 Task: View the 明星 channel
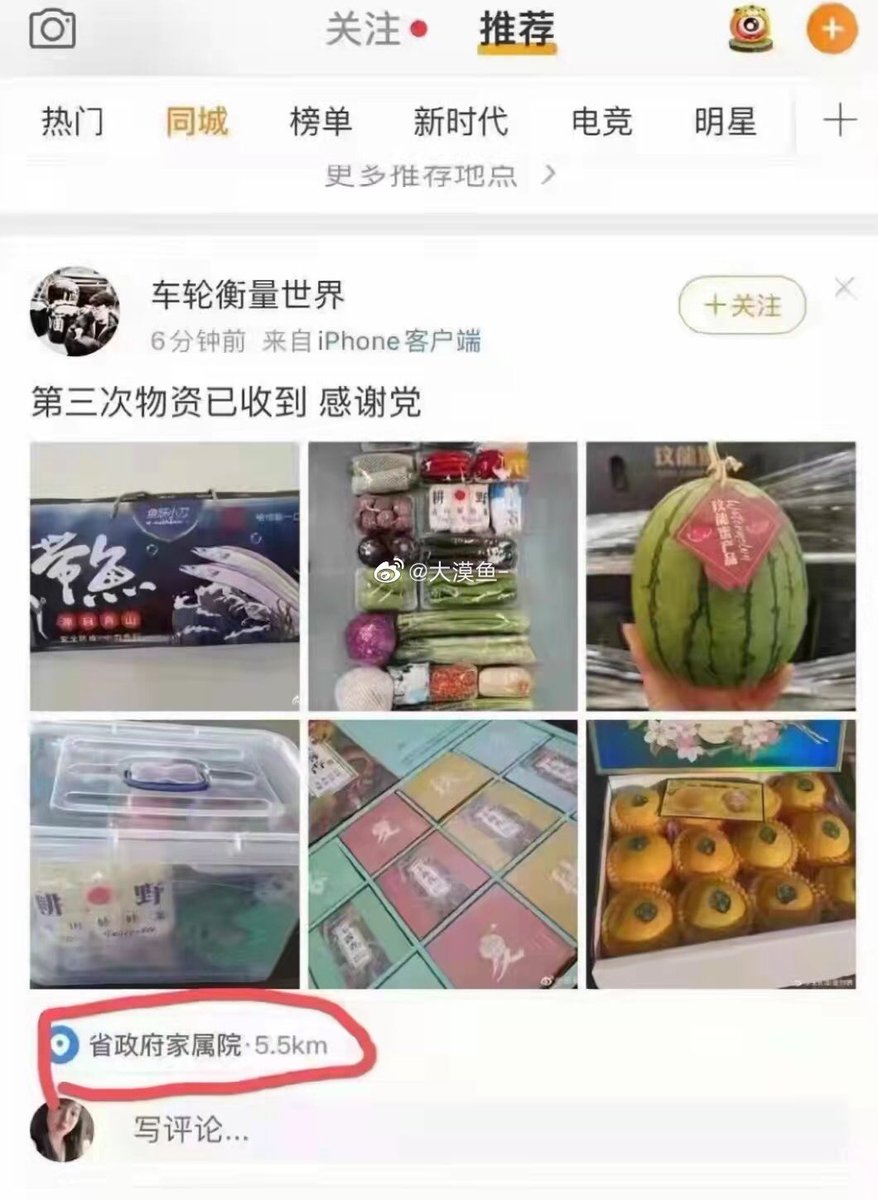[x=725, y=122]
